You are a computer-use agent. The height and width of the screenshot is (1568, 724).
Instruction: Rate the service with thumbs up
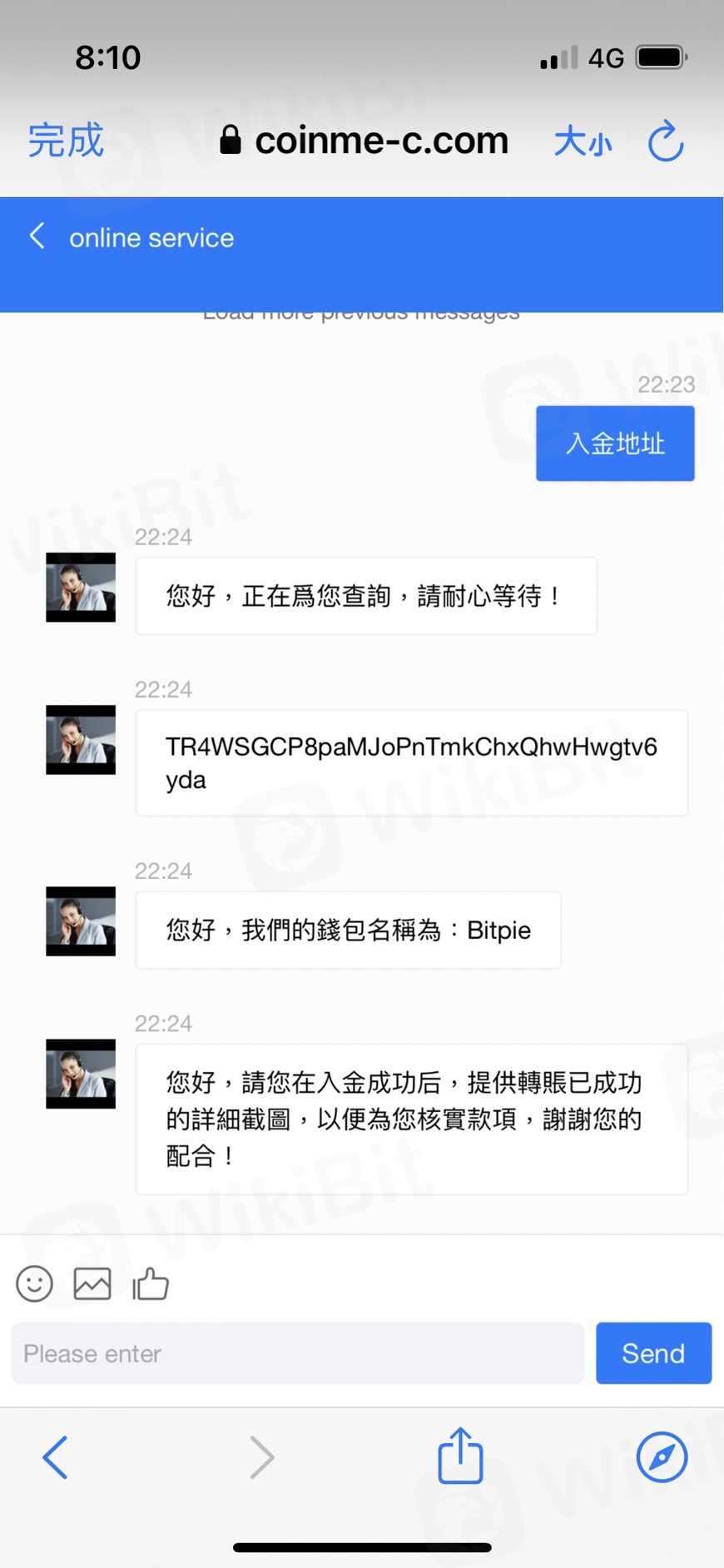coord(151,1283)
